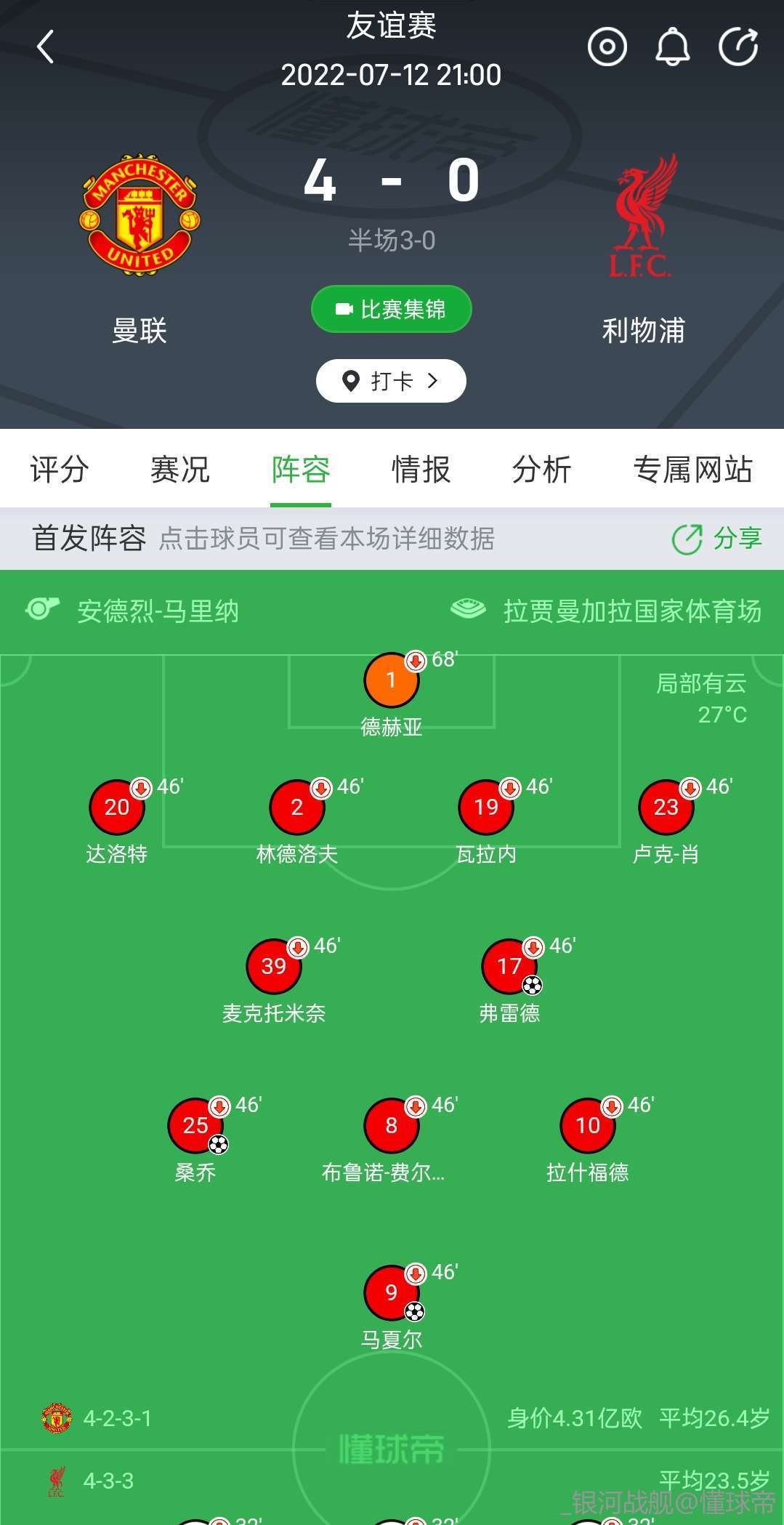The width and height of the screenshot is (784, 1525).
Task: View 麦克托米奈's match data
Action: 274,967
